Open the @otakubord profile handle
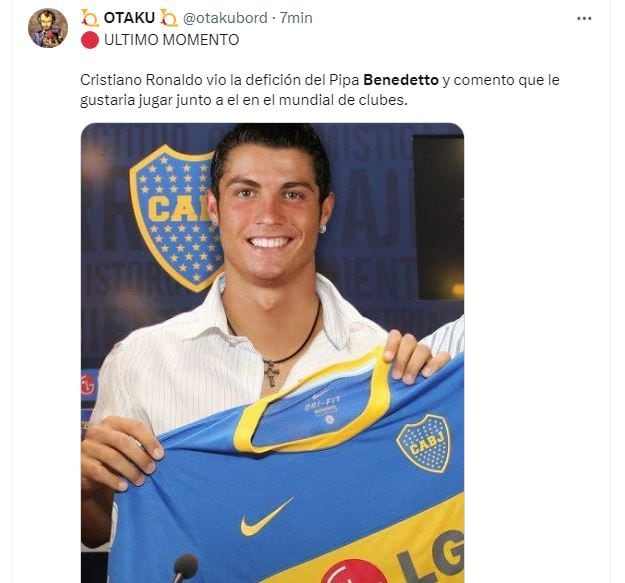Screen dimensions: 625x583 click(x=224, y=19)
